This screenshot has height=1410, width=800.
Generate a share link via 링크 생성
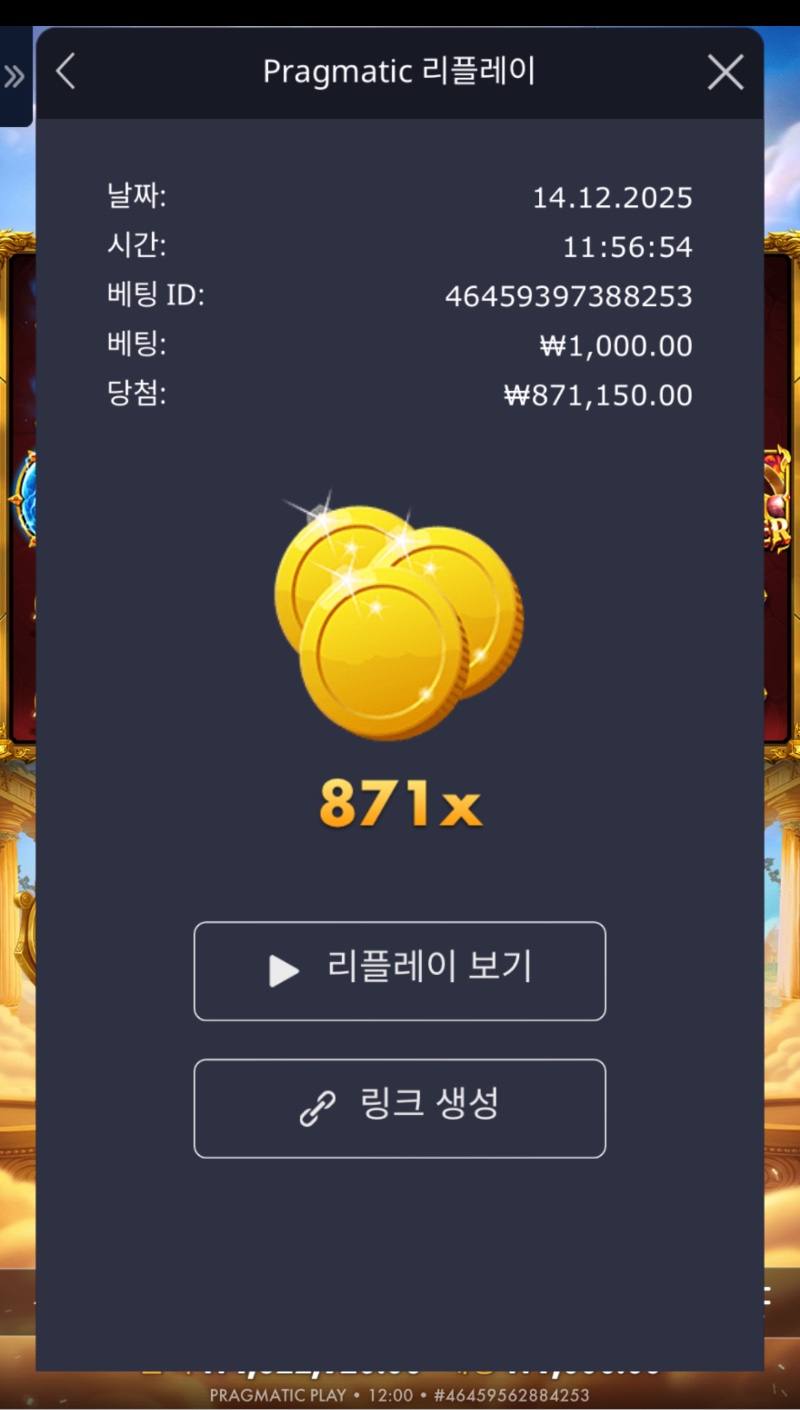click(400, 1108)
